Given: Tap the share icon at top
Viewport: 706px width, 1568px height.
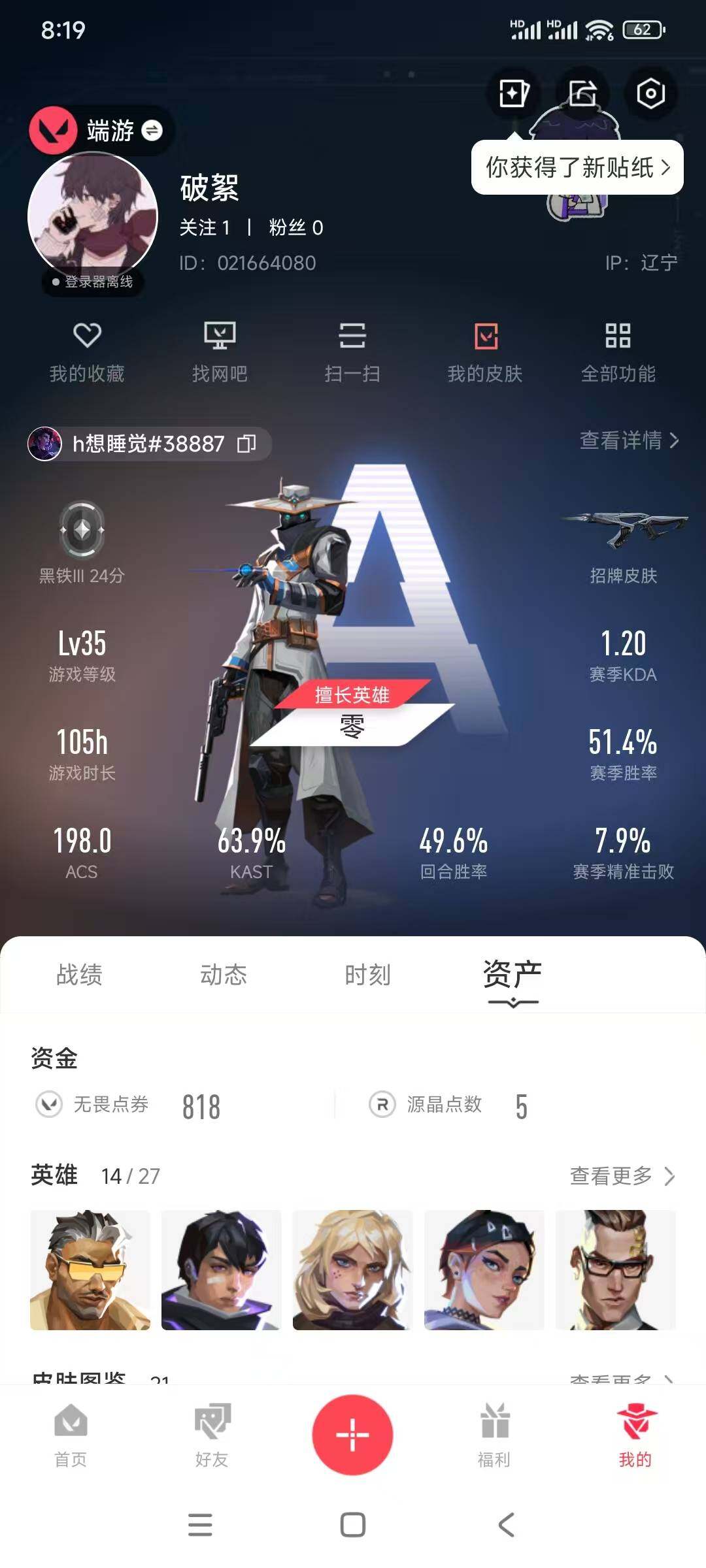Looking at the screenshot, I should (x=582, y=93).
